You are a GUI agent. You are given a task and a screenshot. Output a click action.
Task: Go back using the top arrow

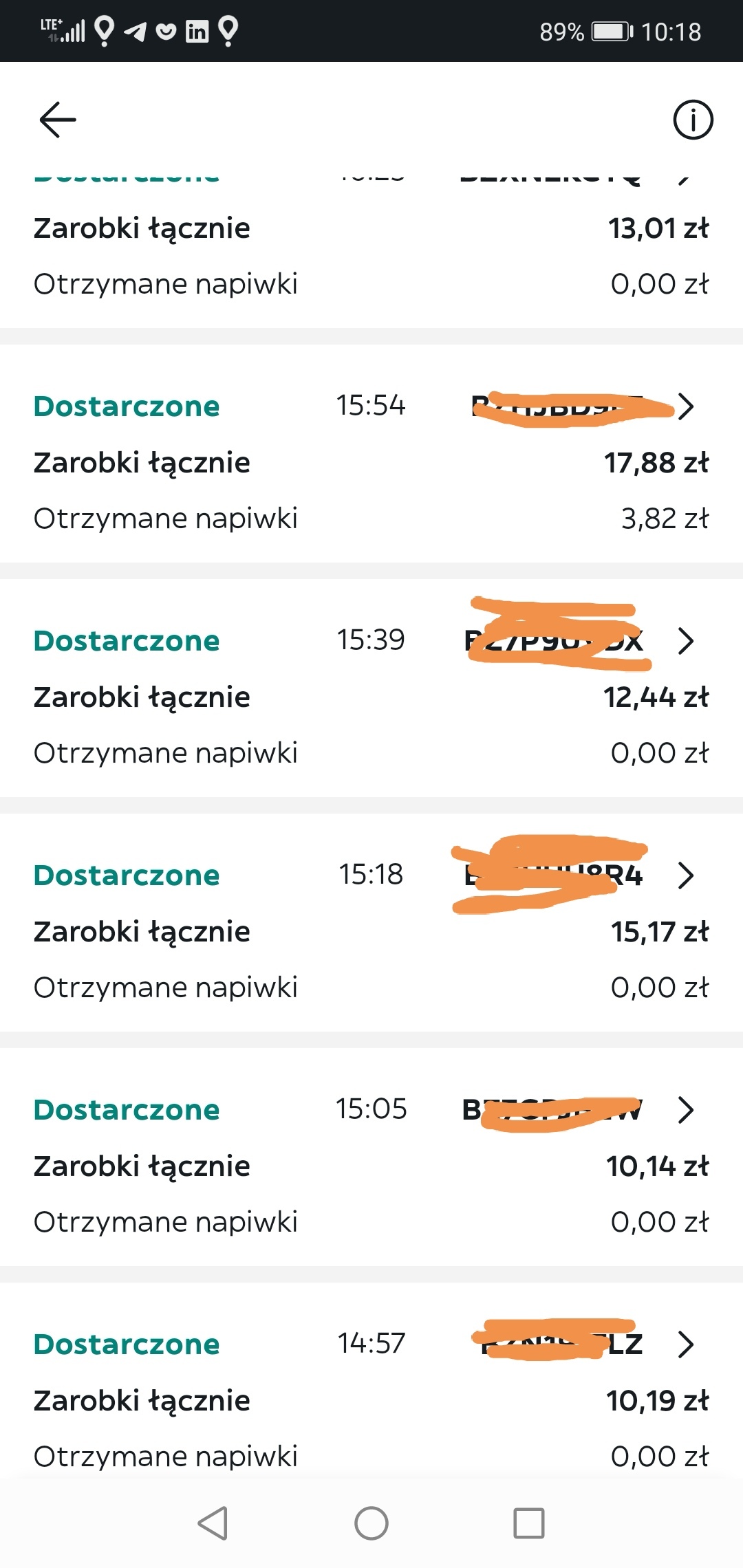click(58, 120)
